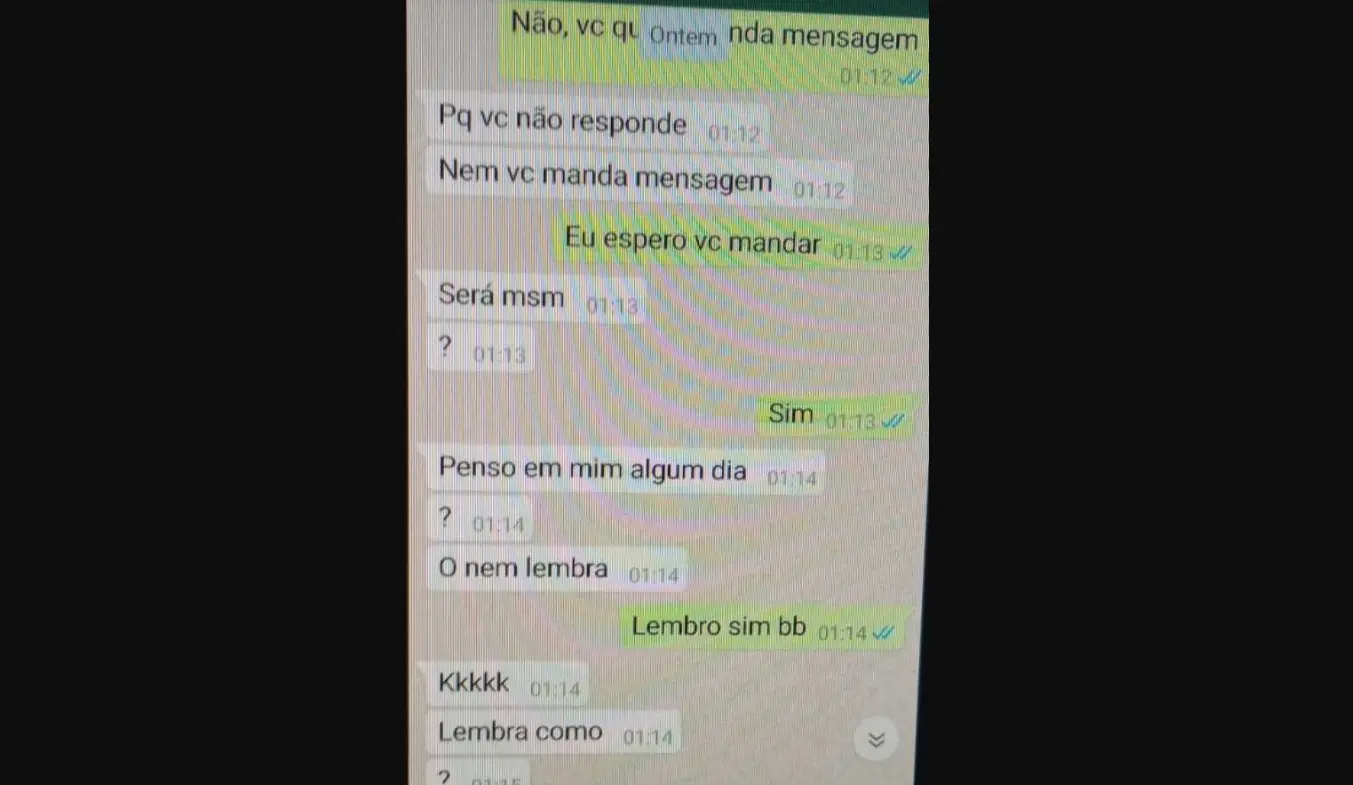Jump to latest messages with down-arrow button
1353x785 pixels.
point(876,739)
